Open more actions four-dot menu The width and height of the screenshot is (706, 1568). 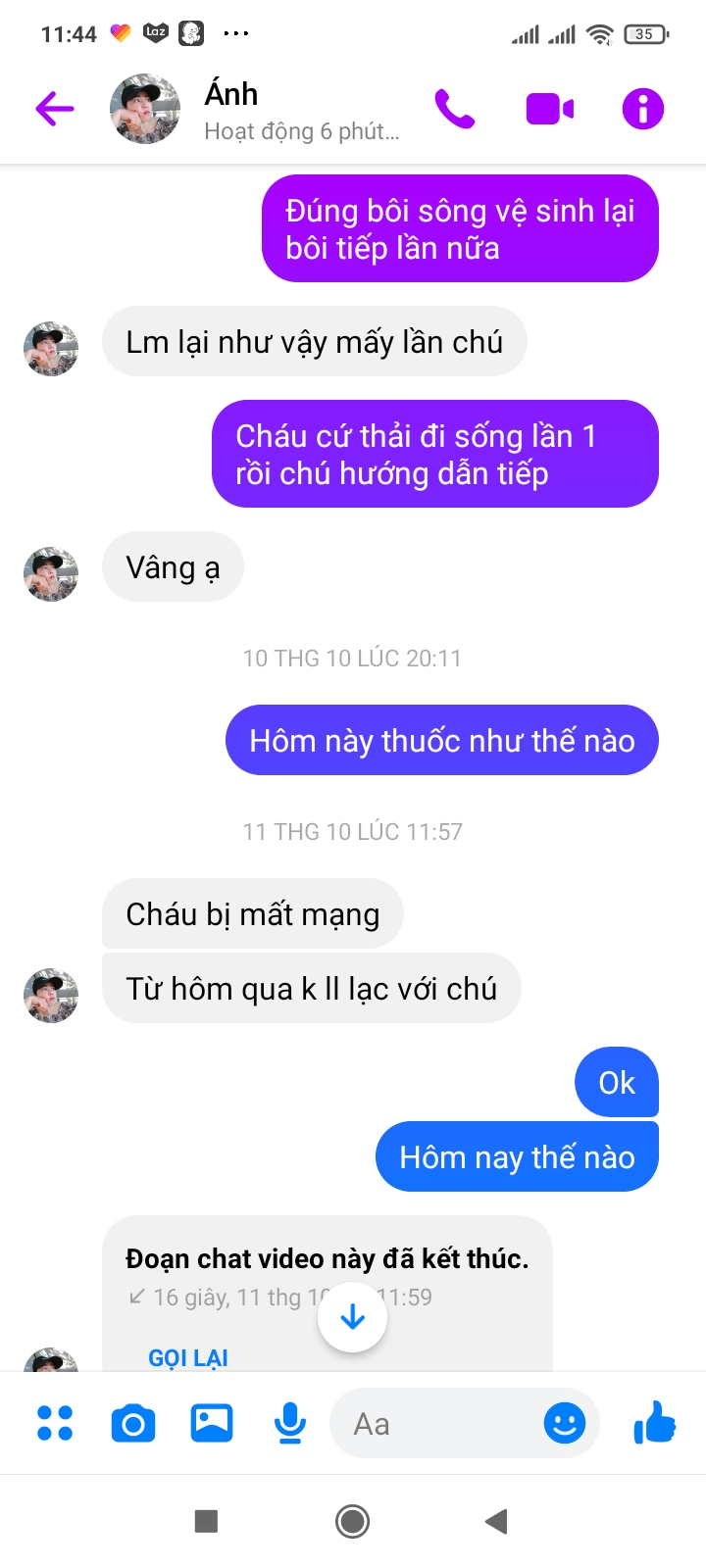55,1423
